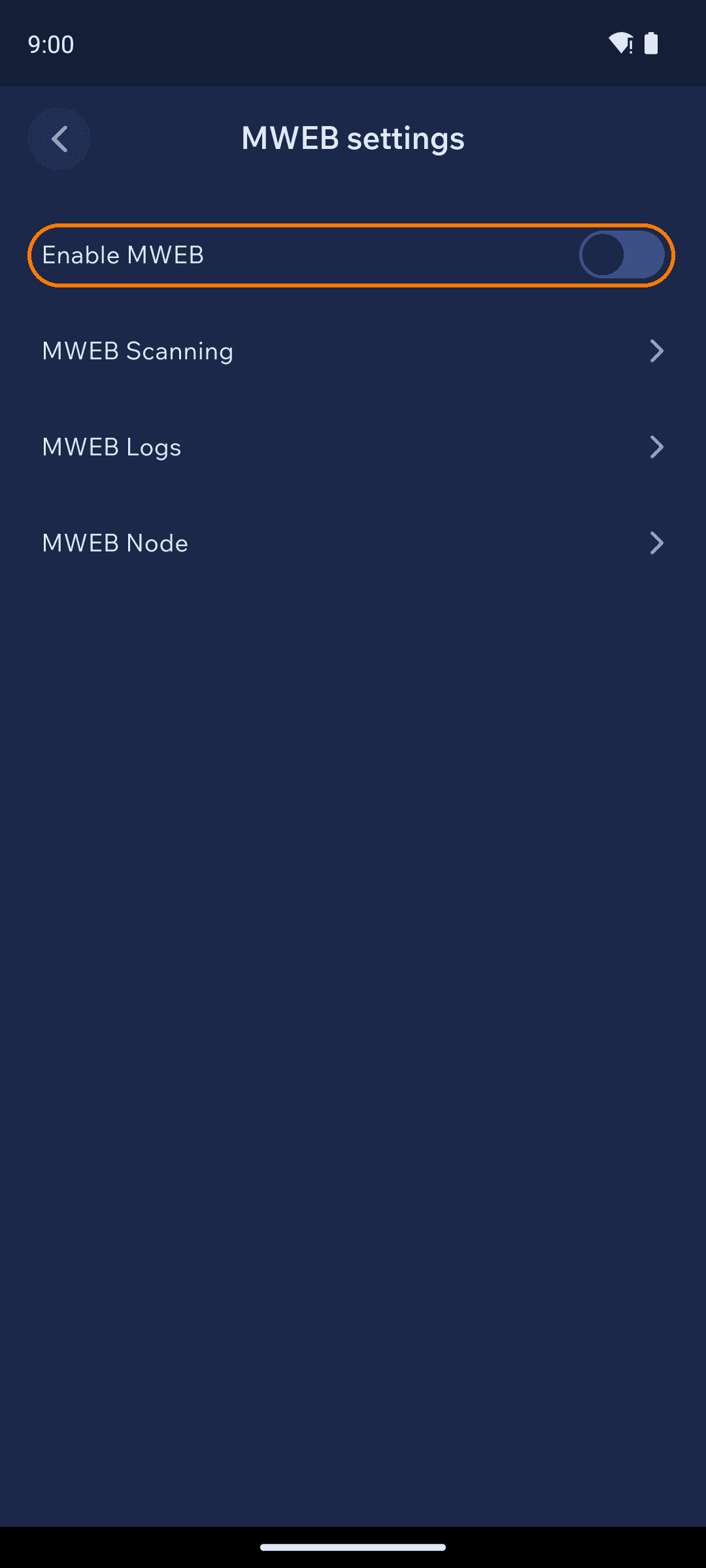Open the MWEB Logs row
This screenshot has width=706, height=1568.
tap(353, 448)
